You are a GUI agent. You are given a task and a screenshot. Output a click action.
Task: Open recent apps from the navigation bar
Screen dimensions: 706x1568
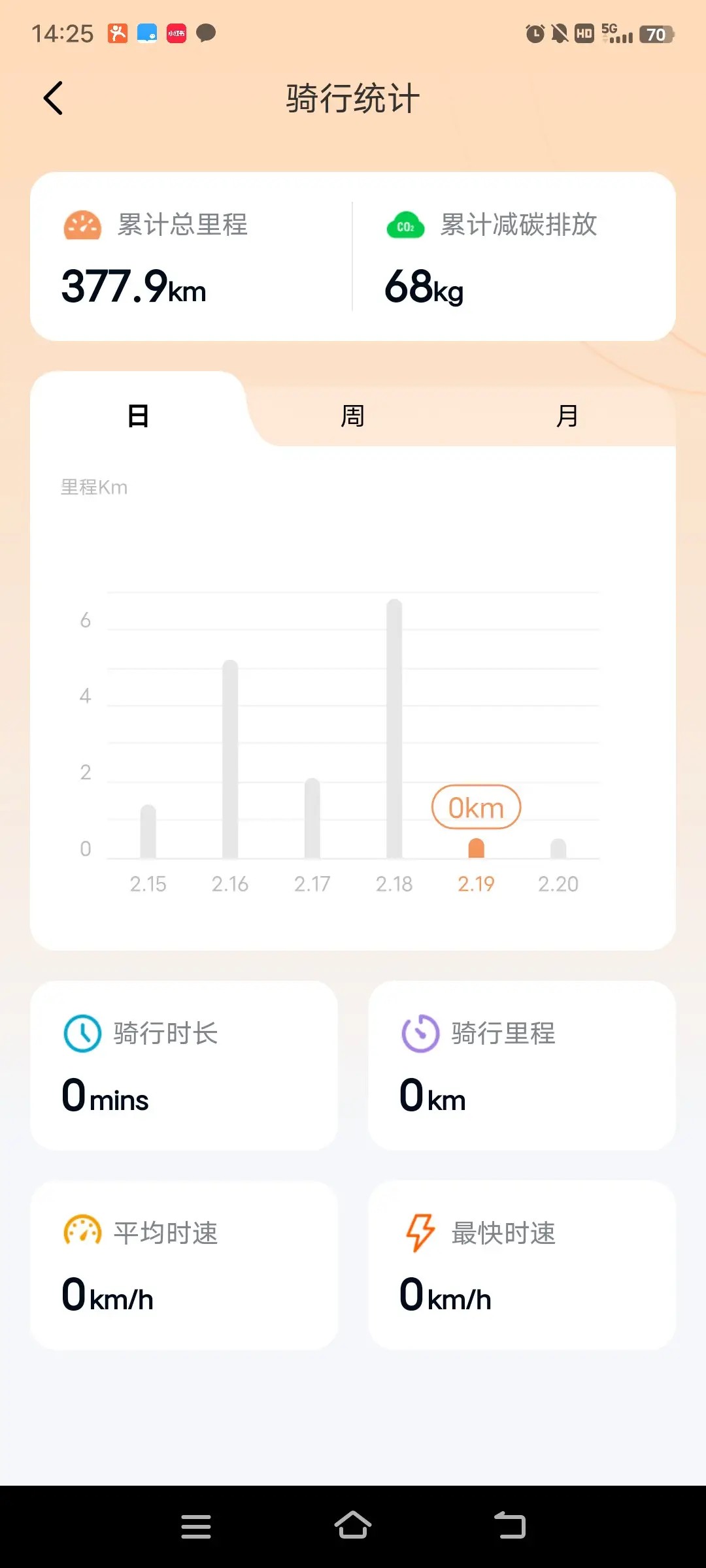coord(196,1526)
